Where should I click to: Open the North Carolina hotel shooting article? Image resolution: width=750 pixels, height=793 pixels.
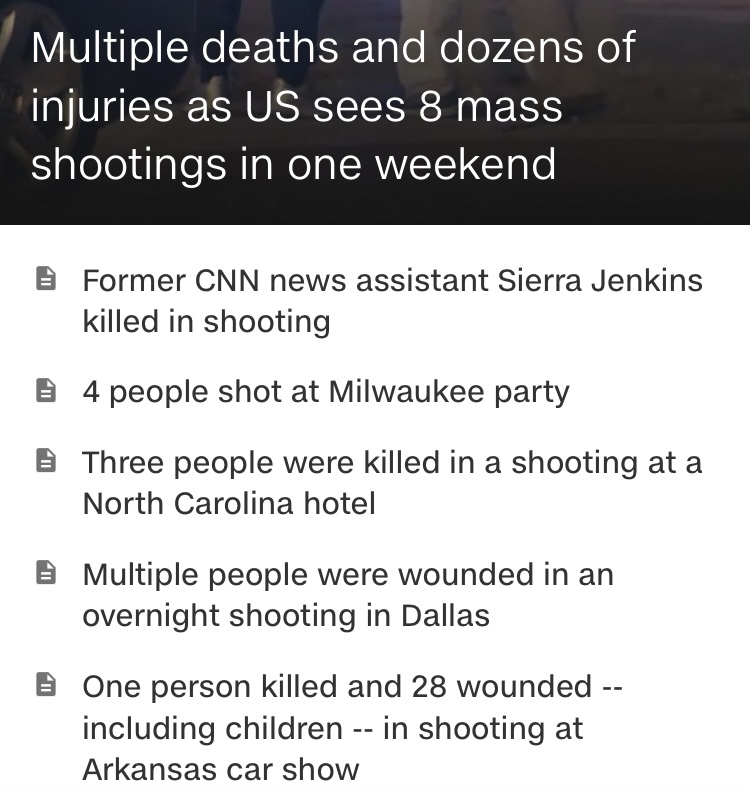392,482
